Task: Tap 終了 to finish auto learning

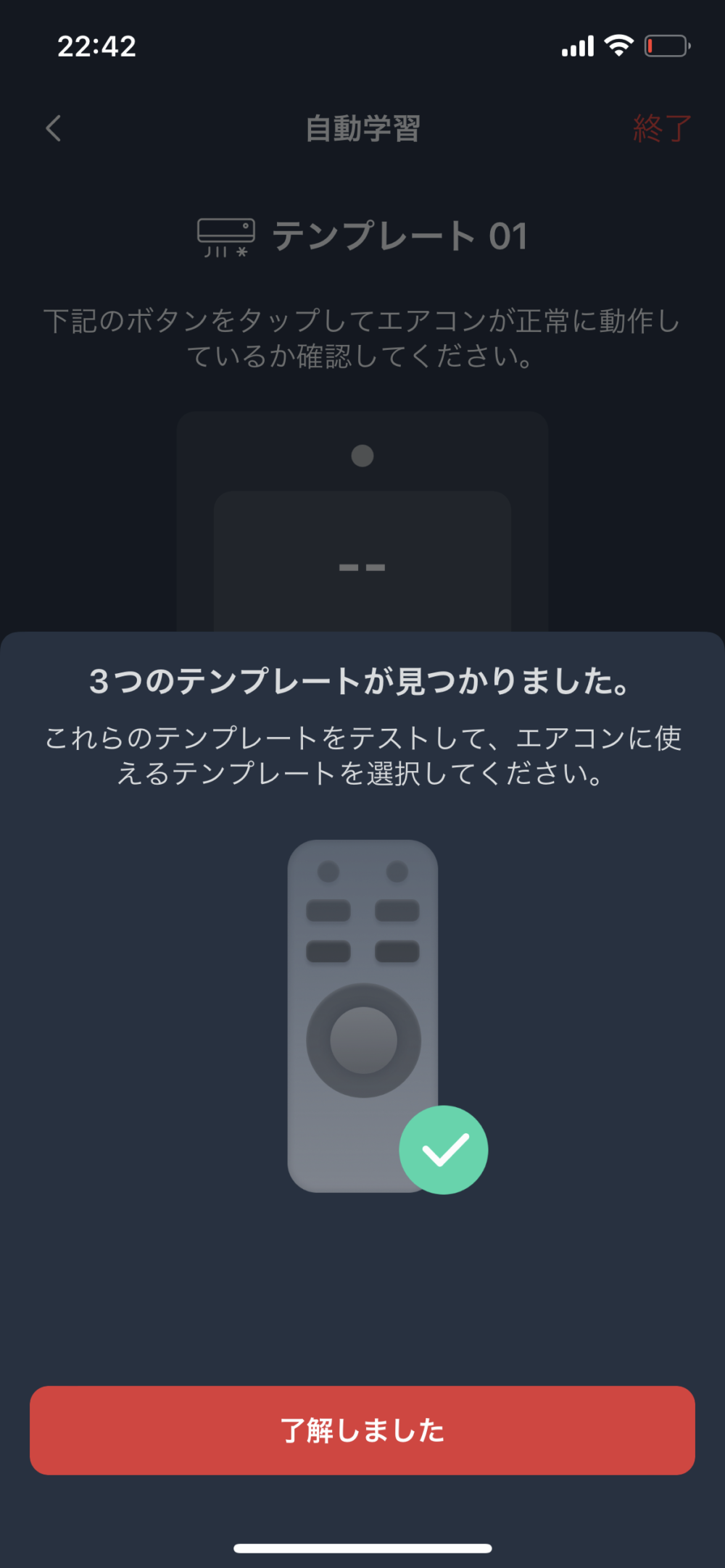Action: [x=661, y=129]
